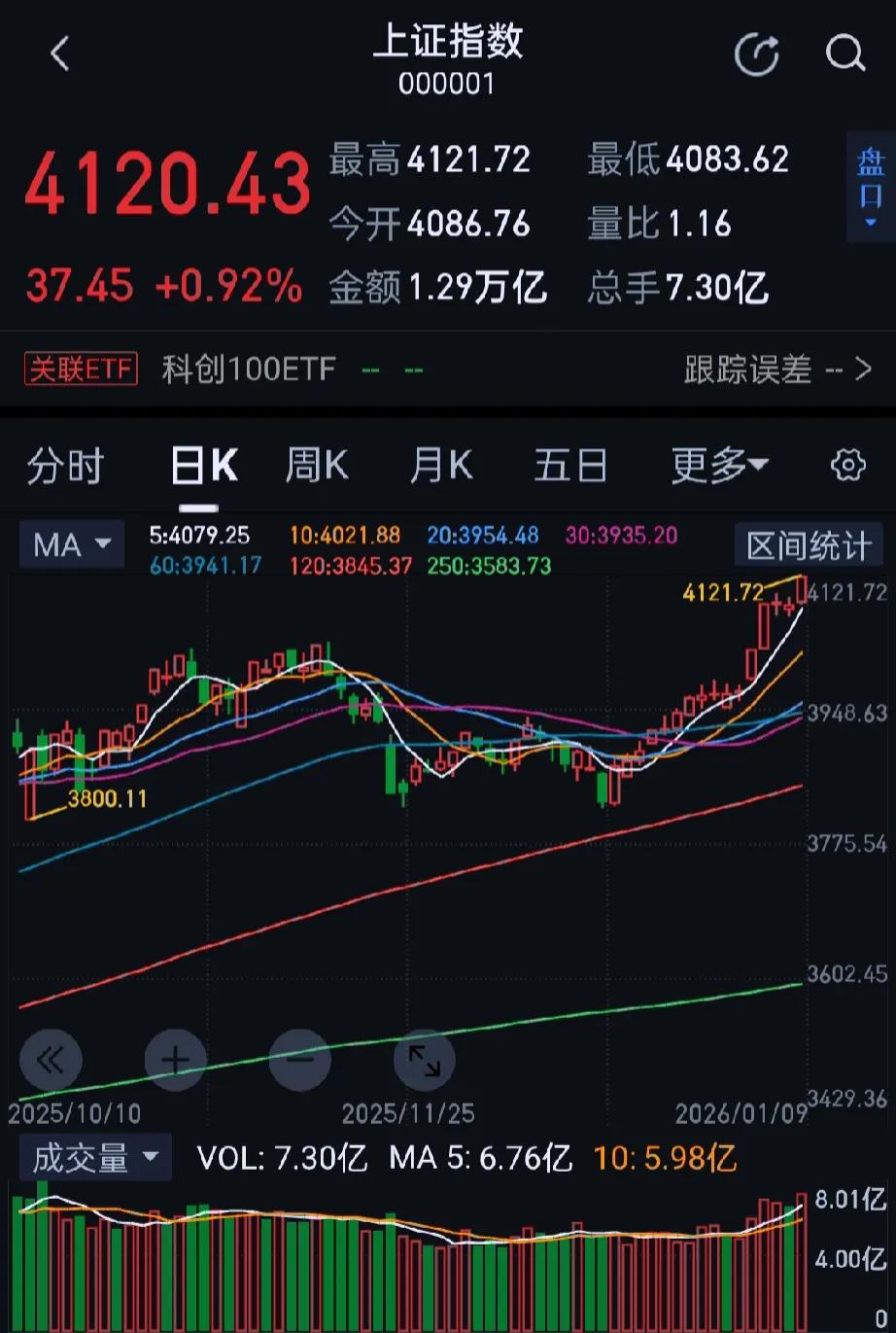Screen dimensions: 896x1333
Task: Open the MA indicator dropdown
Action: pos(71,545)
